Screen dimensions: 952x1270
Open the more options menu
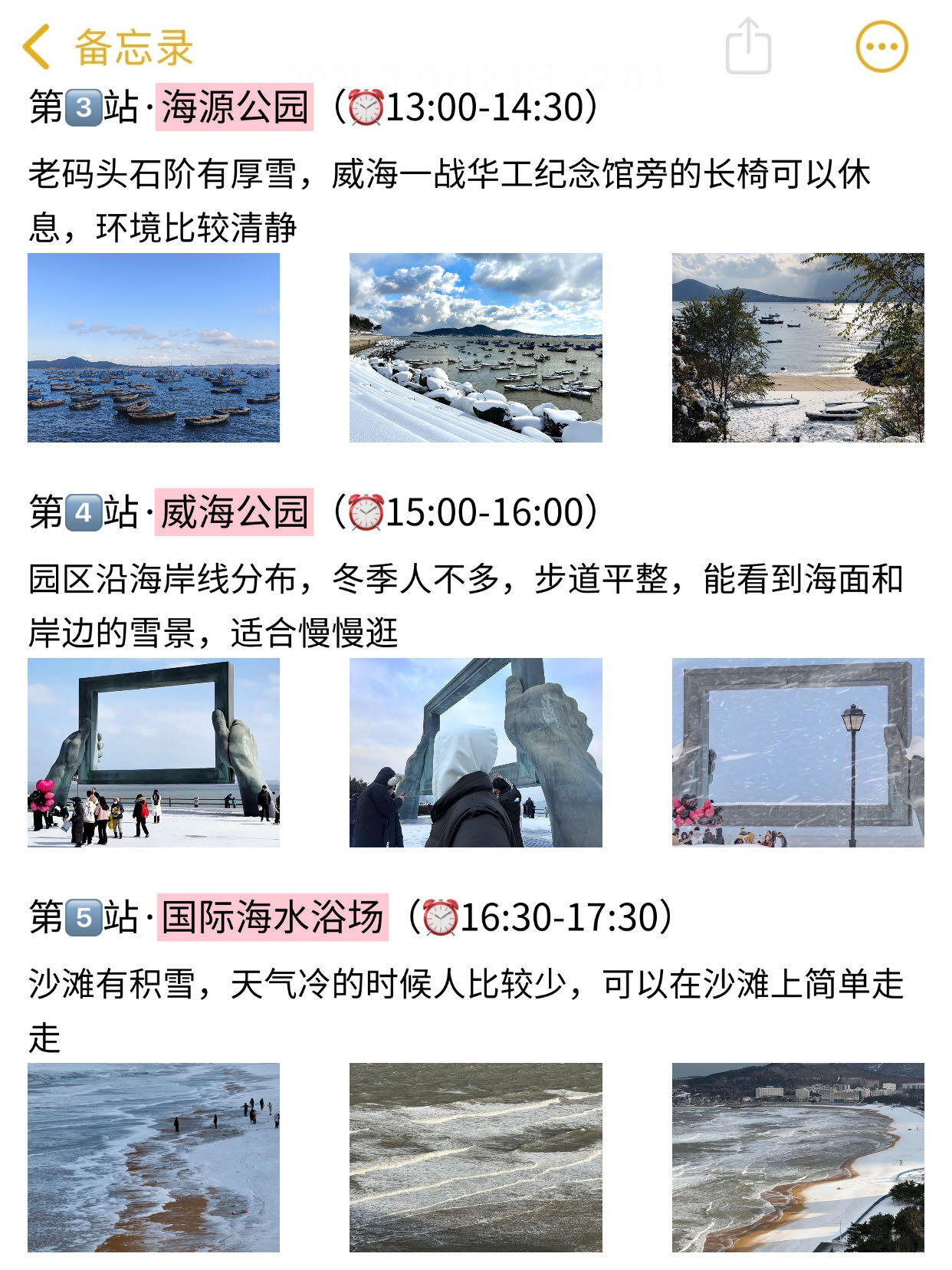click(881, 47)
